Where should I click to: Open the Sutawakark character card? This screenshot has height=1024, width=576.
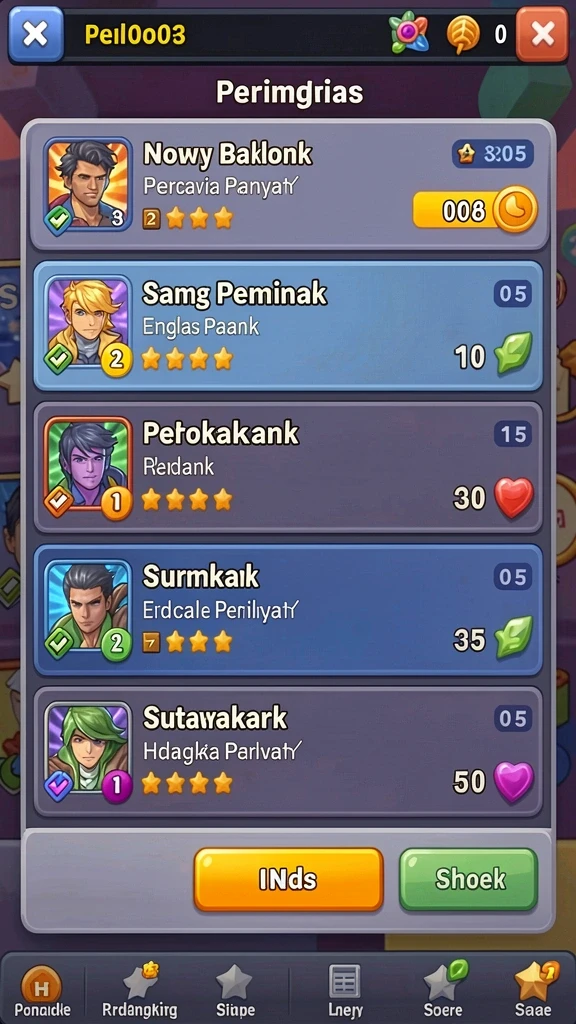288,752
